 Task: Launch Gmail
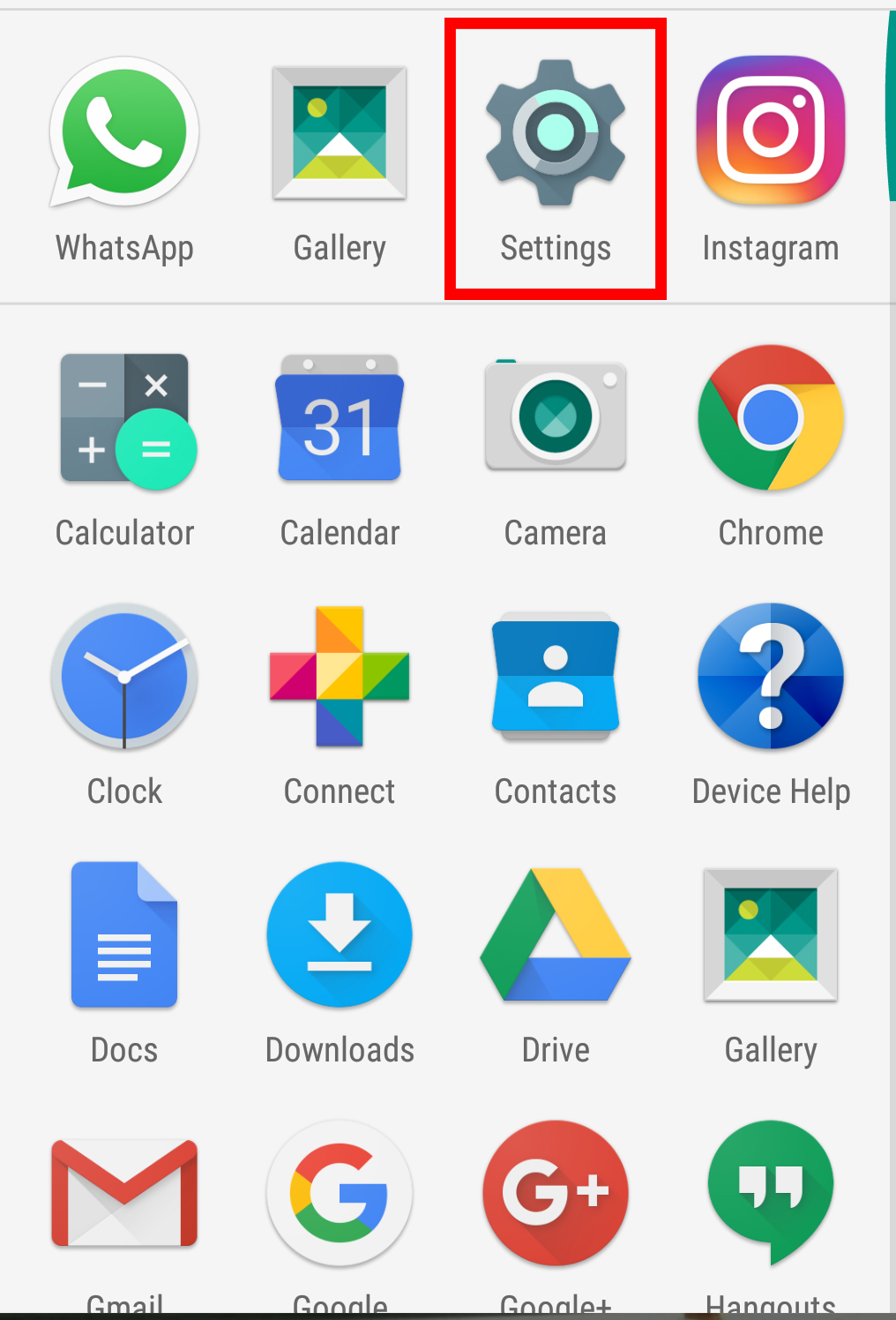(124, 1193)
